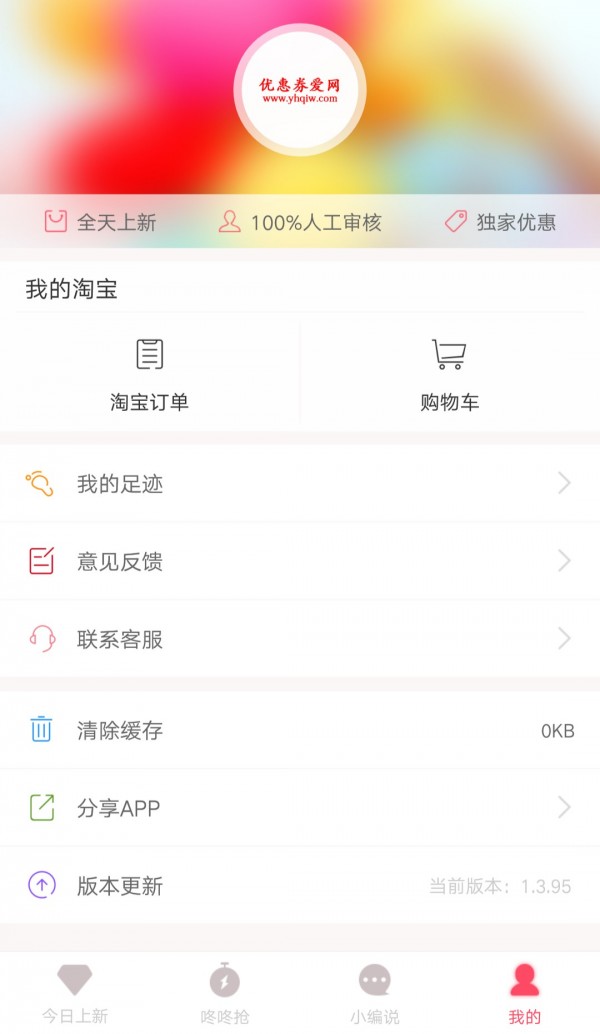Viewport: 600px width, 1034px height.
Task: Open the 分享APP row
Action: tap(300, 808)
